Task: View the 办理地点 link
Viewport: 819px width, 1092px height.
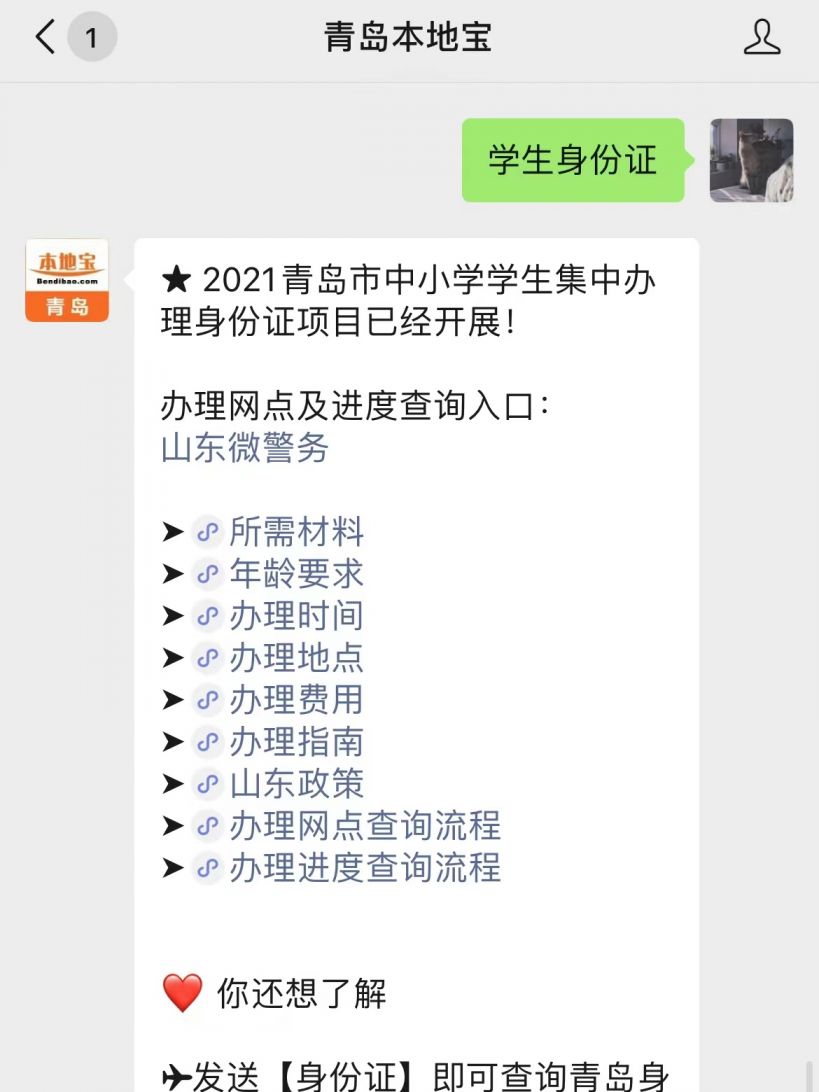Action: point(296,658)
